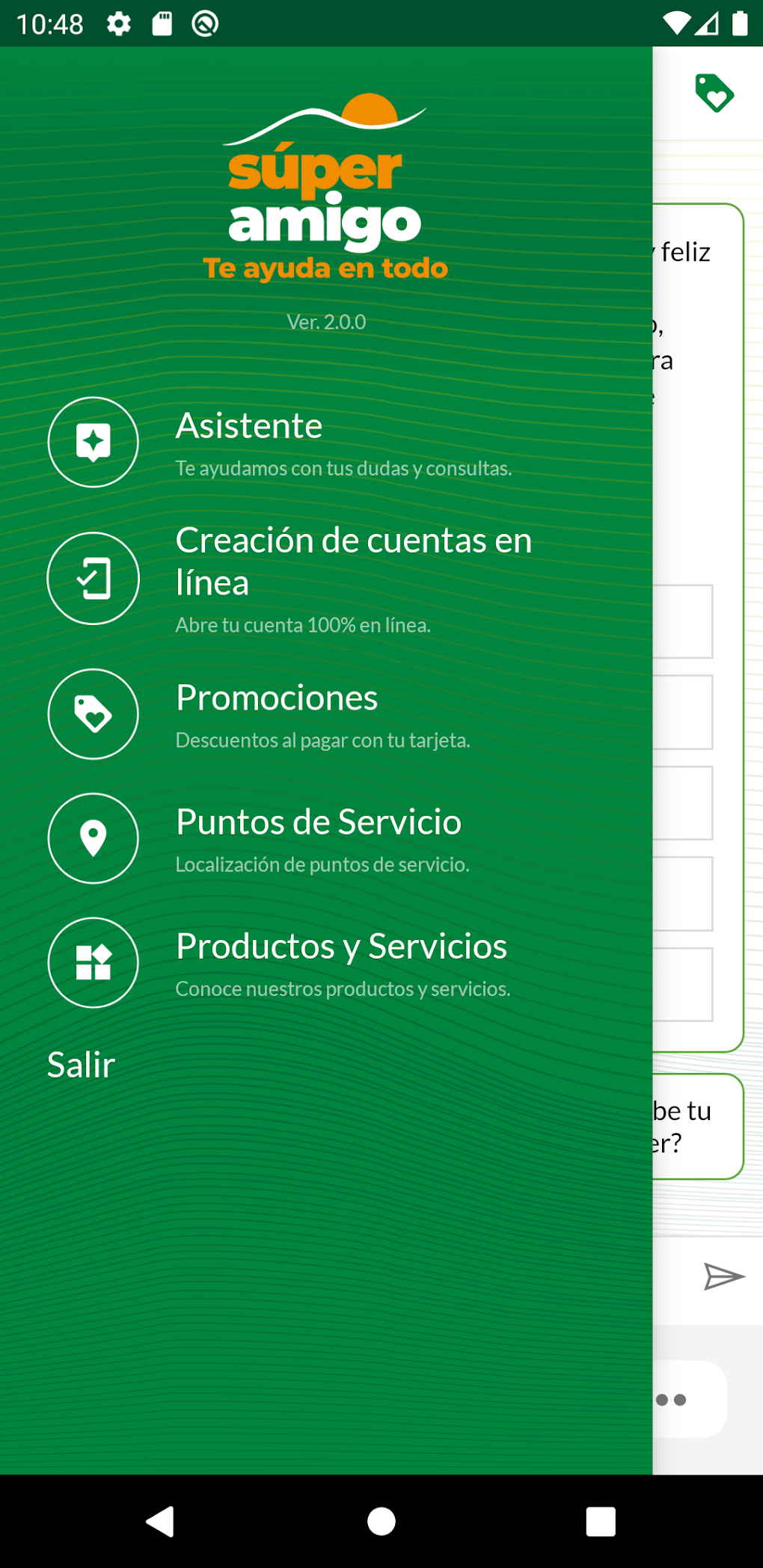Image resolution: width=763 pixels, height=1568 pixels.
Task: Tap the quick reply bubble on the right
Action: pos(696,1125)
